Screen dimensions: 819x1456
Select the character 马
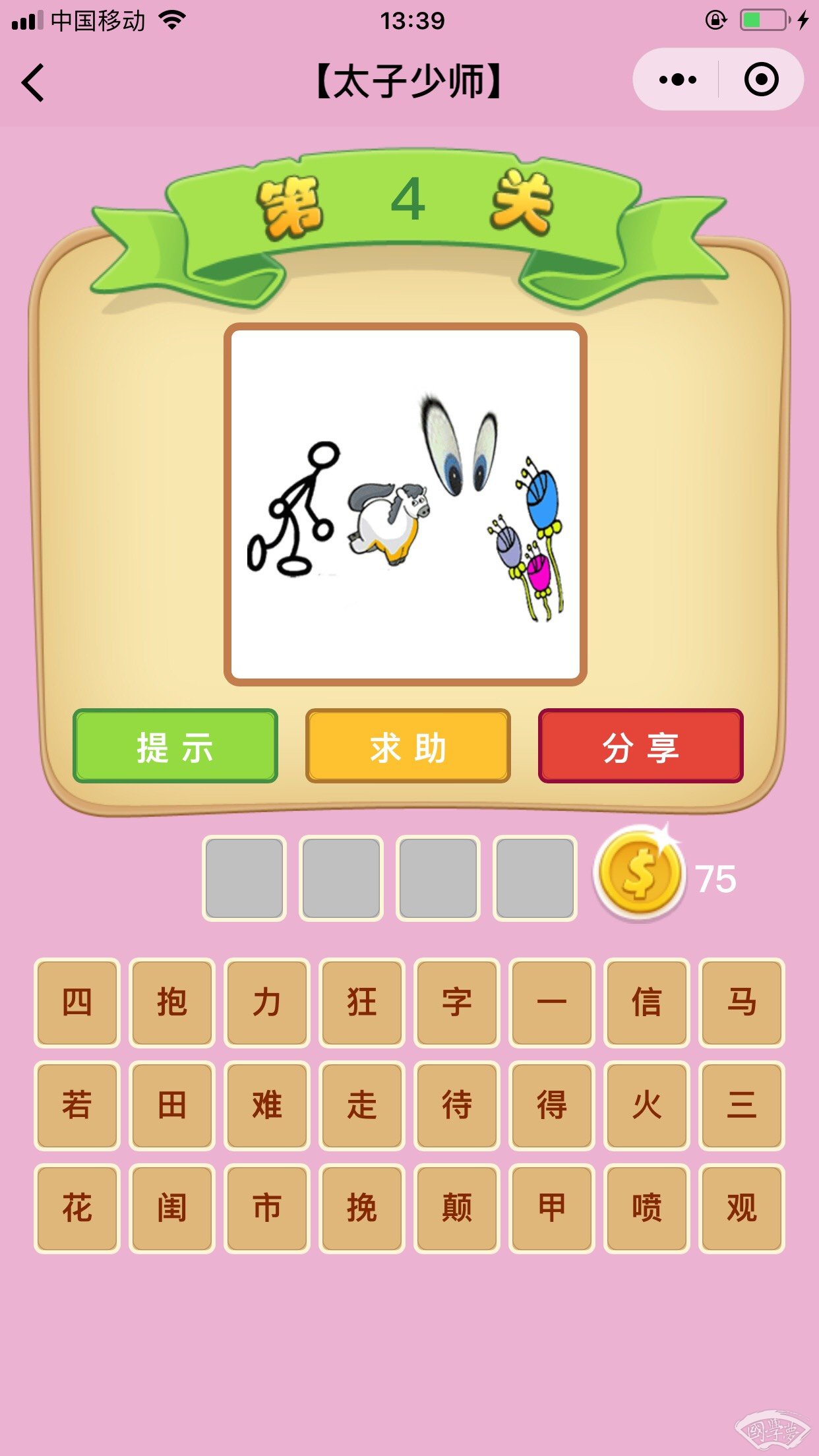[x=741, y=1002]
